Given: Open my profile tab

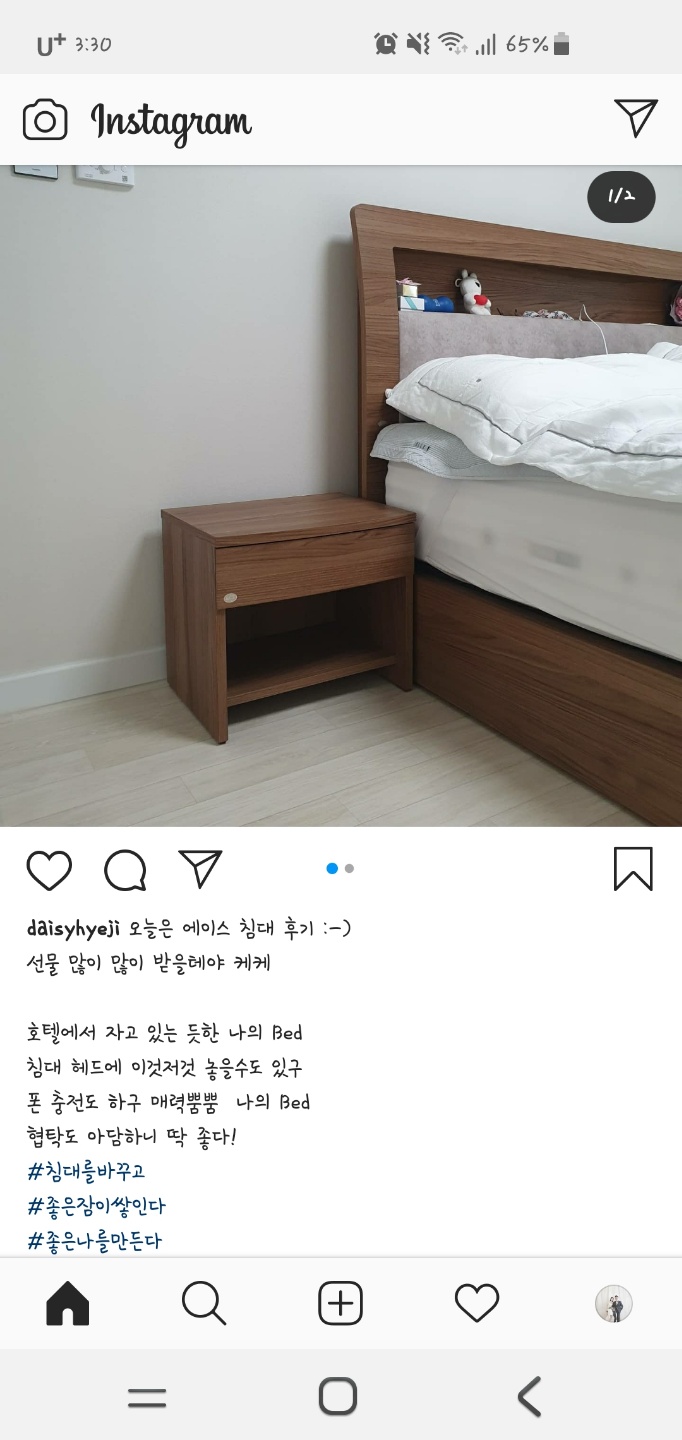Looking at the screenshot, I should tap(613, 1304).
